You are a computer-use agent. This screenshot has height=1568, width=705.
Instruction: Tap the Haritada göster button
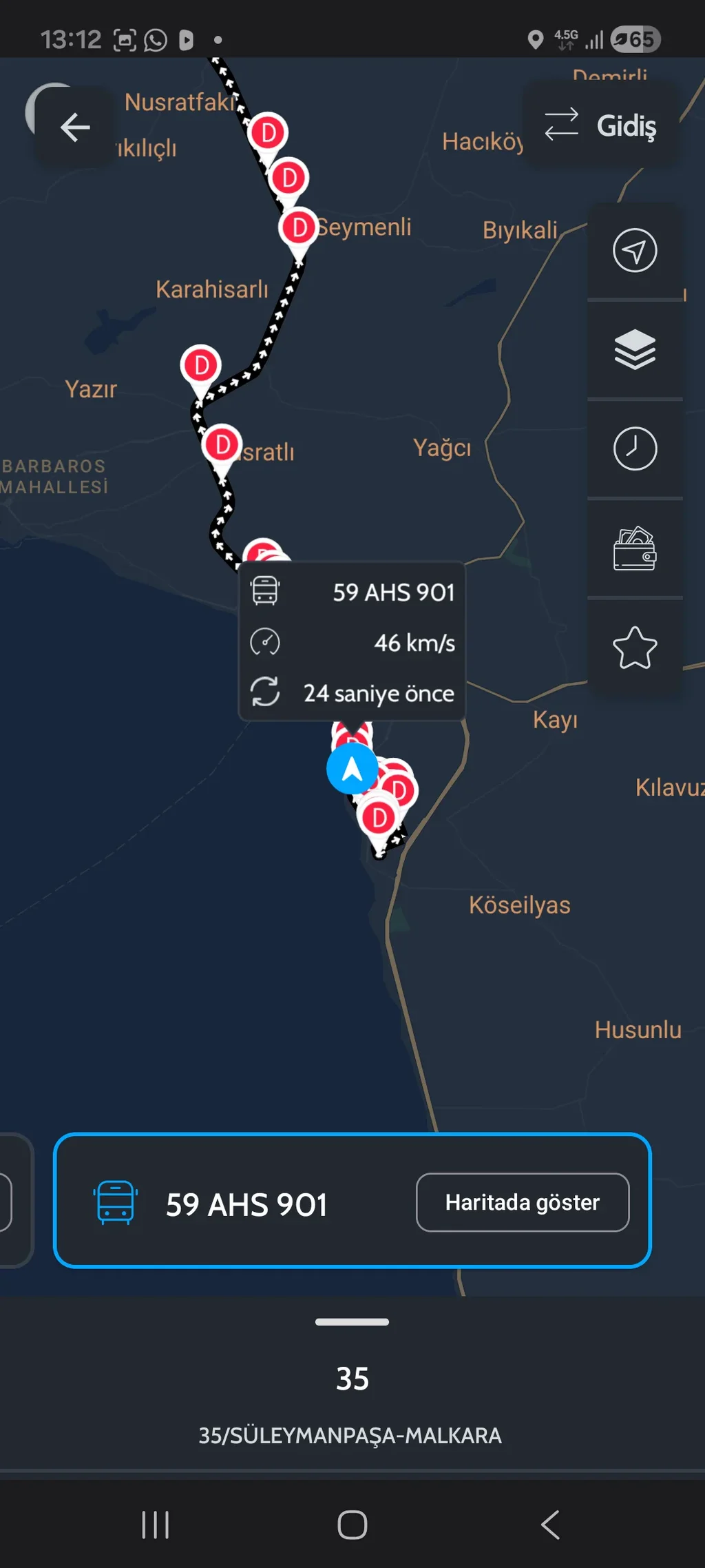coord(522,1202)
